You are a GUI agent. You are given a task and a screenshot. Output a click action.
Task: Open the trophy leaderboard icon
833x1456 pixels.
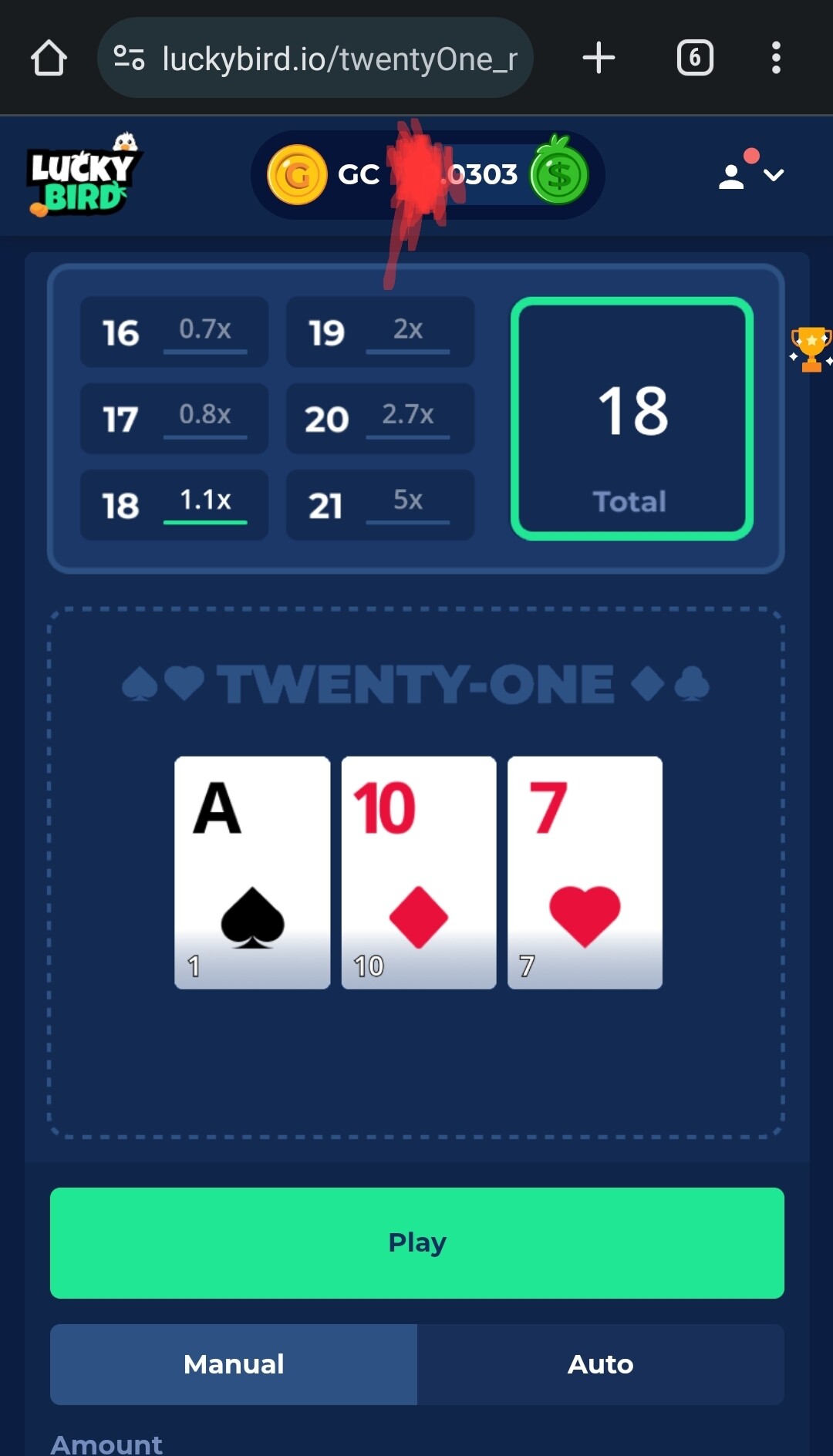811,349
